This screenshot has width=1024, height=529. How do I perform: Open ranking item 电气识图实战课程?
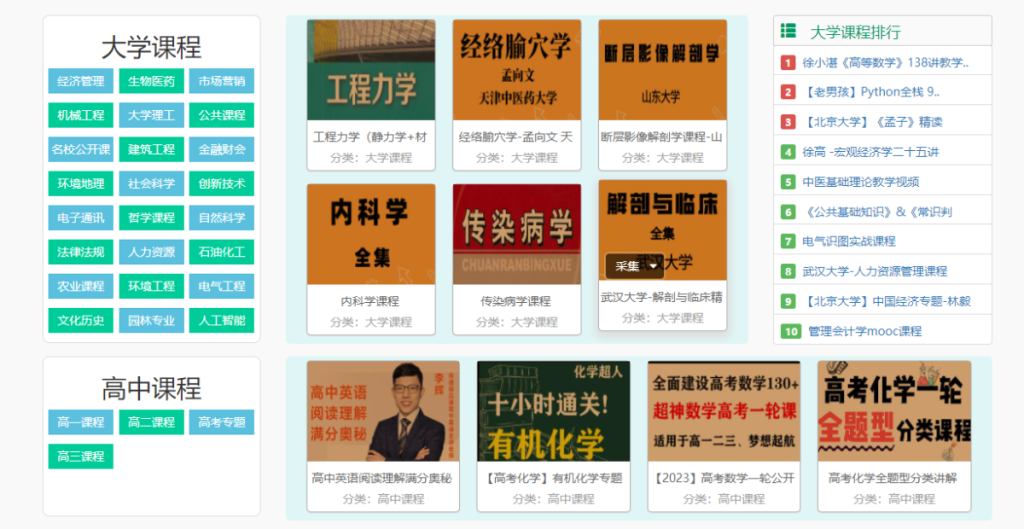tap(849, 241)
